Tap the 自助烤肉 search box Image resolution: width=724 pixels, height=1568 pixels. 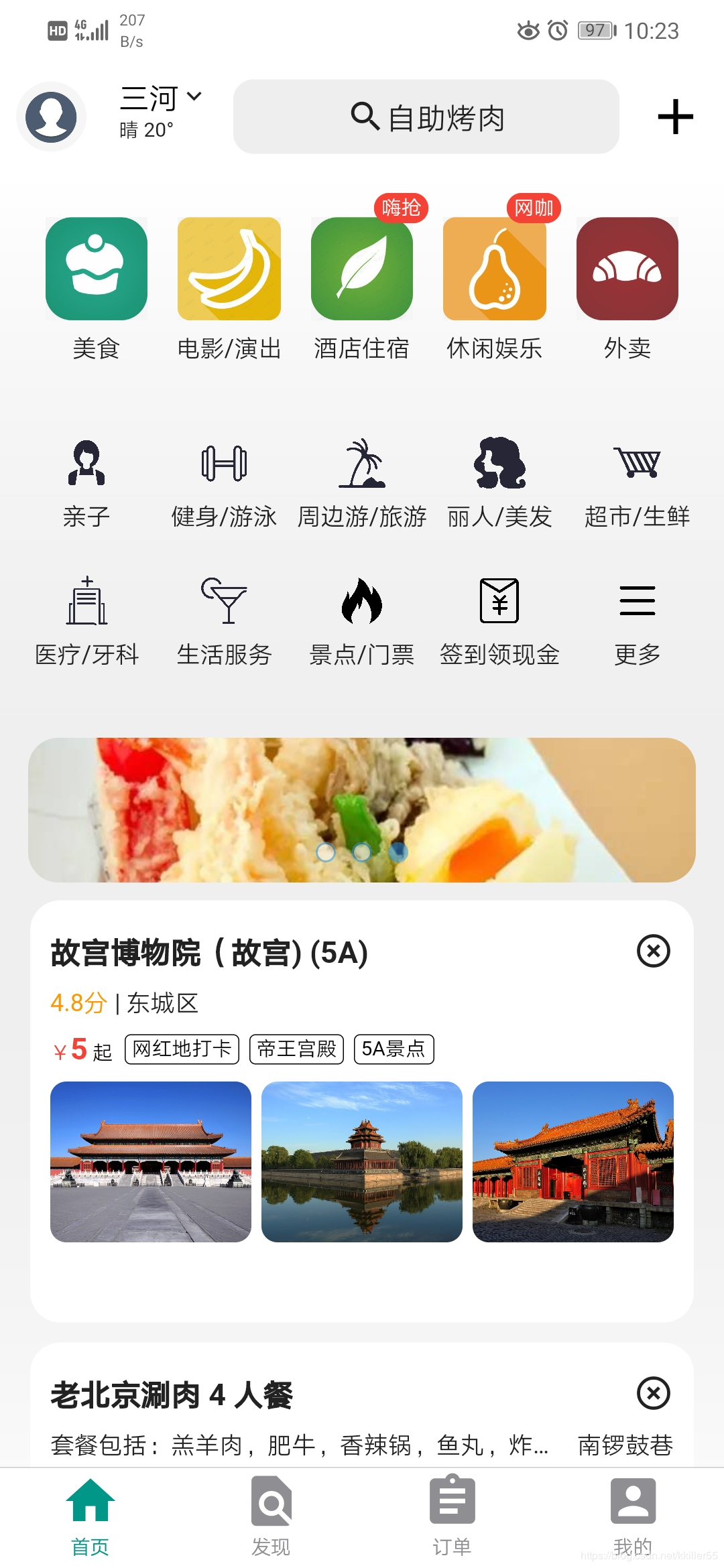(x=426, y=117)
